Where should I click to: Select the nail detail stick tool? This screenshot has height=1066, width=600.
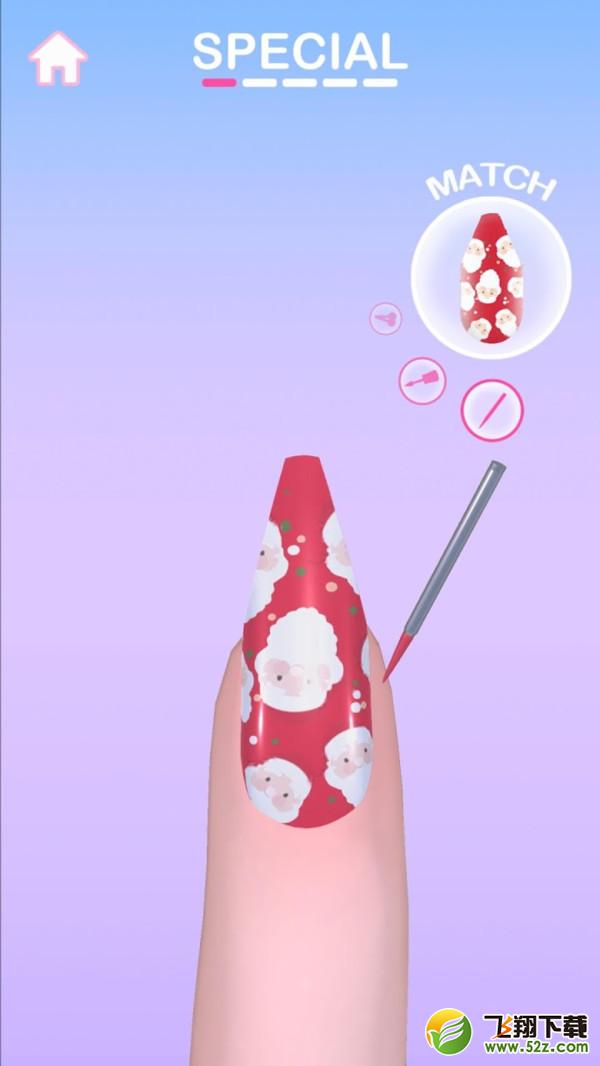coord(492,410)
